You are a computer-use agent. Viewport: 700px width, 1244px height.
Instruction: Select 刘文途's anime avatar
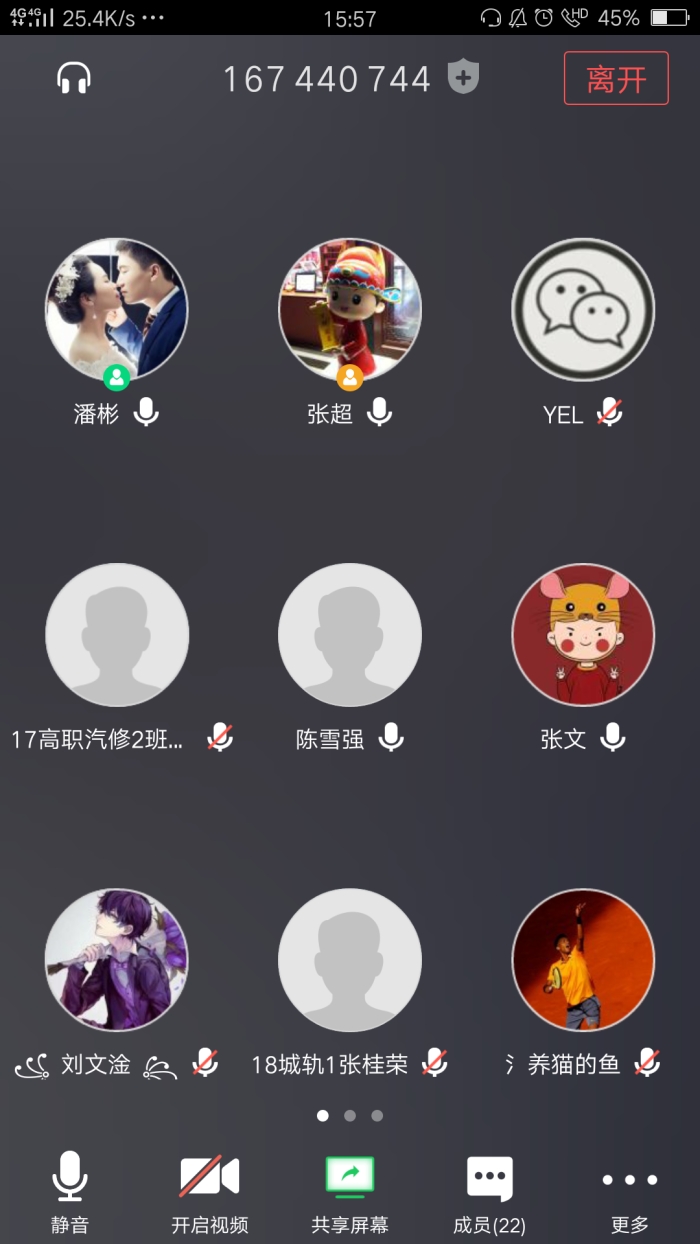(x=117, y=960)
